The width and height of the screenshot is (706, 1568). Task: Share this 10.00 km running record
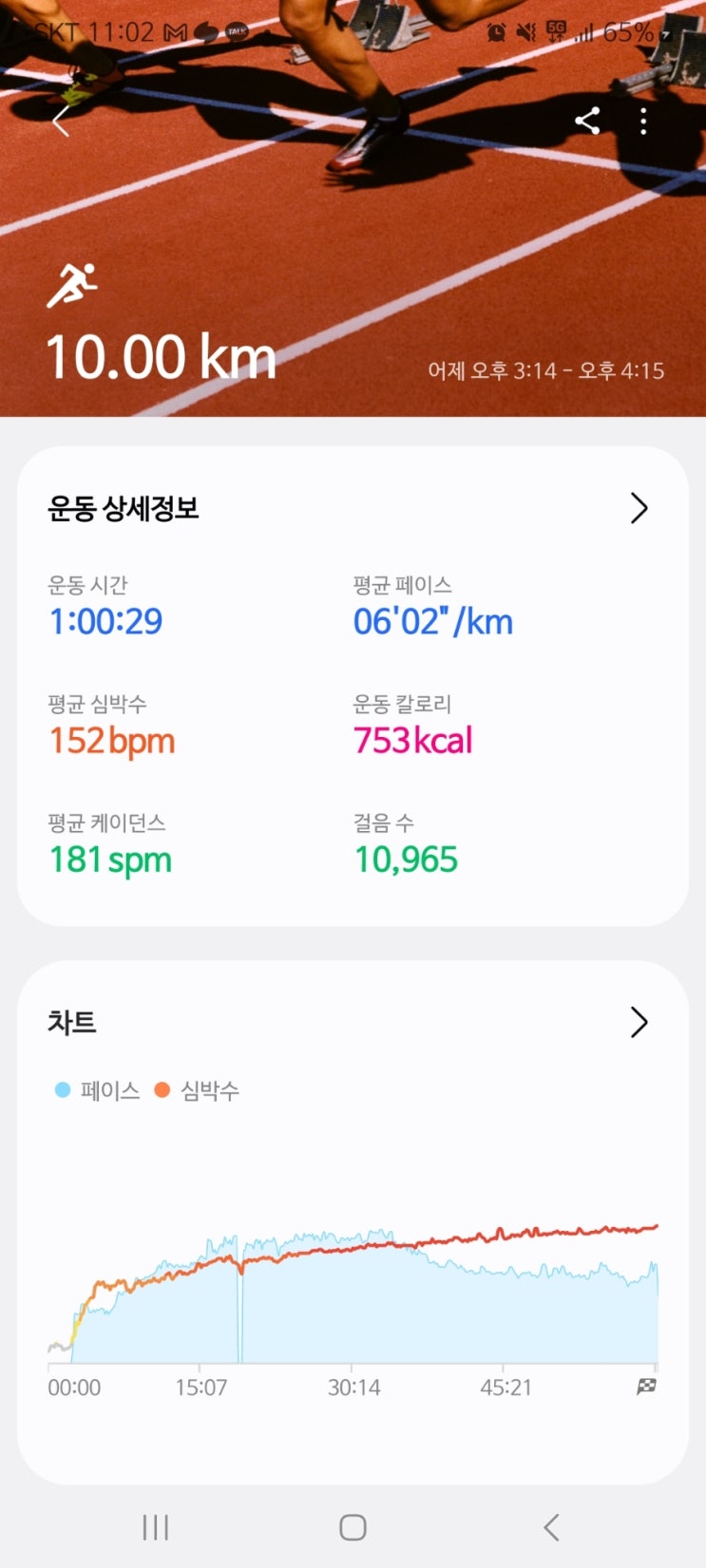point(587,121)
